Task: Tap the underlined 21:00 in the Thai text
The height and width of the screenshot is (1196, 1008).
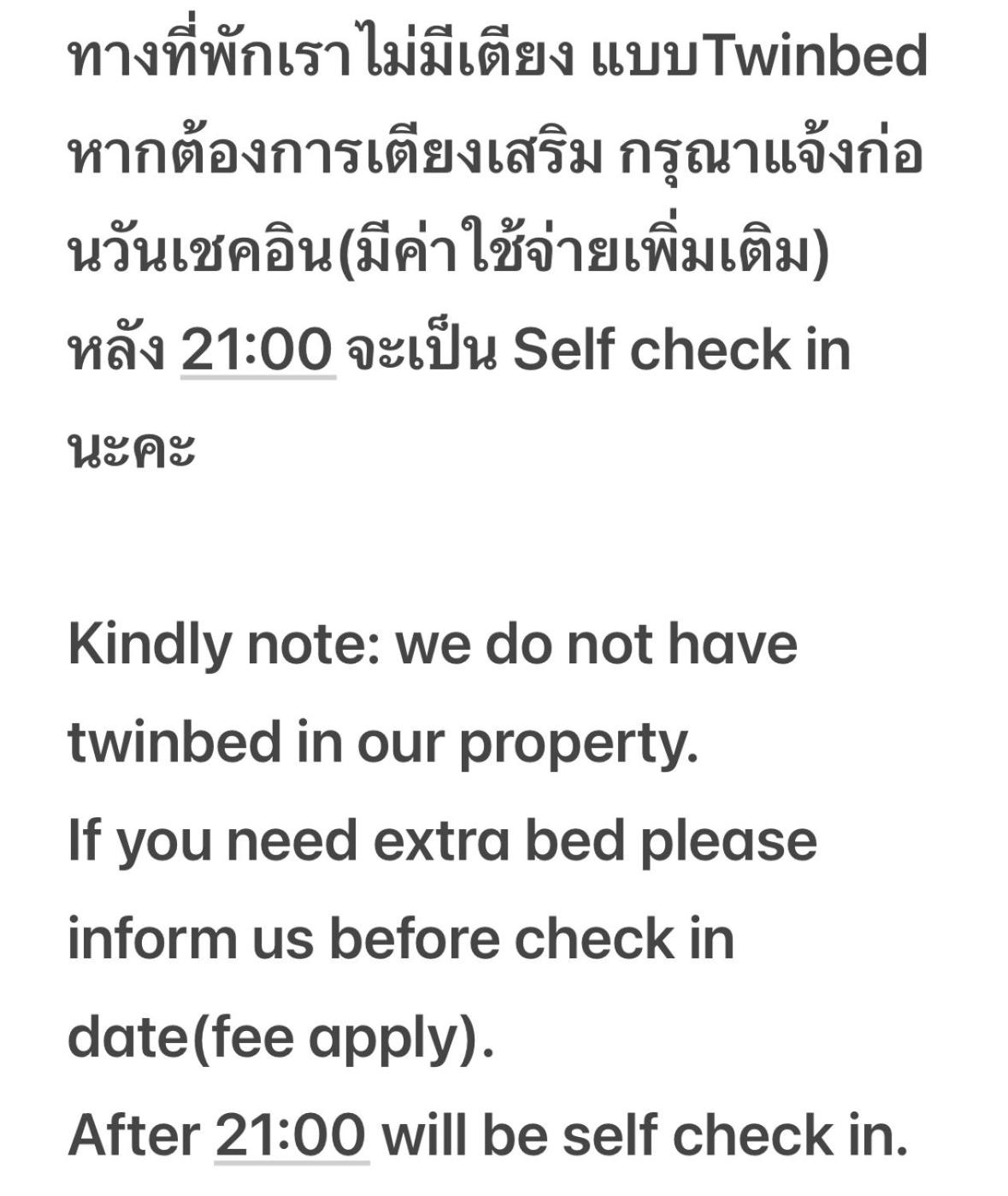Action: point(257,351)
